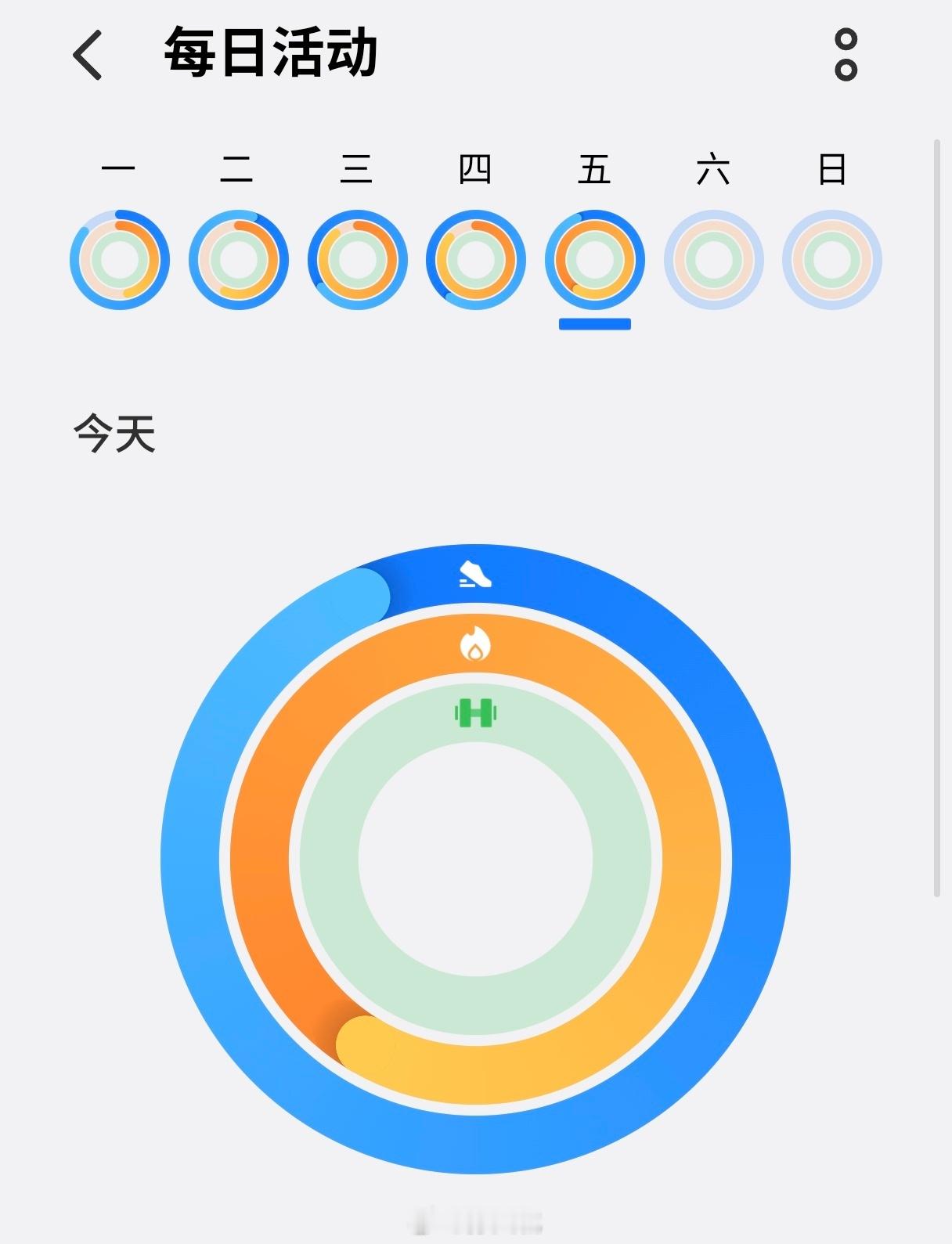Click the green dumbbell activity icon
Viewport: 952px width, 1244px height.
tap(476, 714)
